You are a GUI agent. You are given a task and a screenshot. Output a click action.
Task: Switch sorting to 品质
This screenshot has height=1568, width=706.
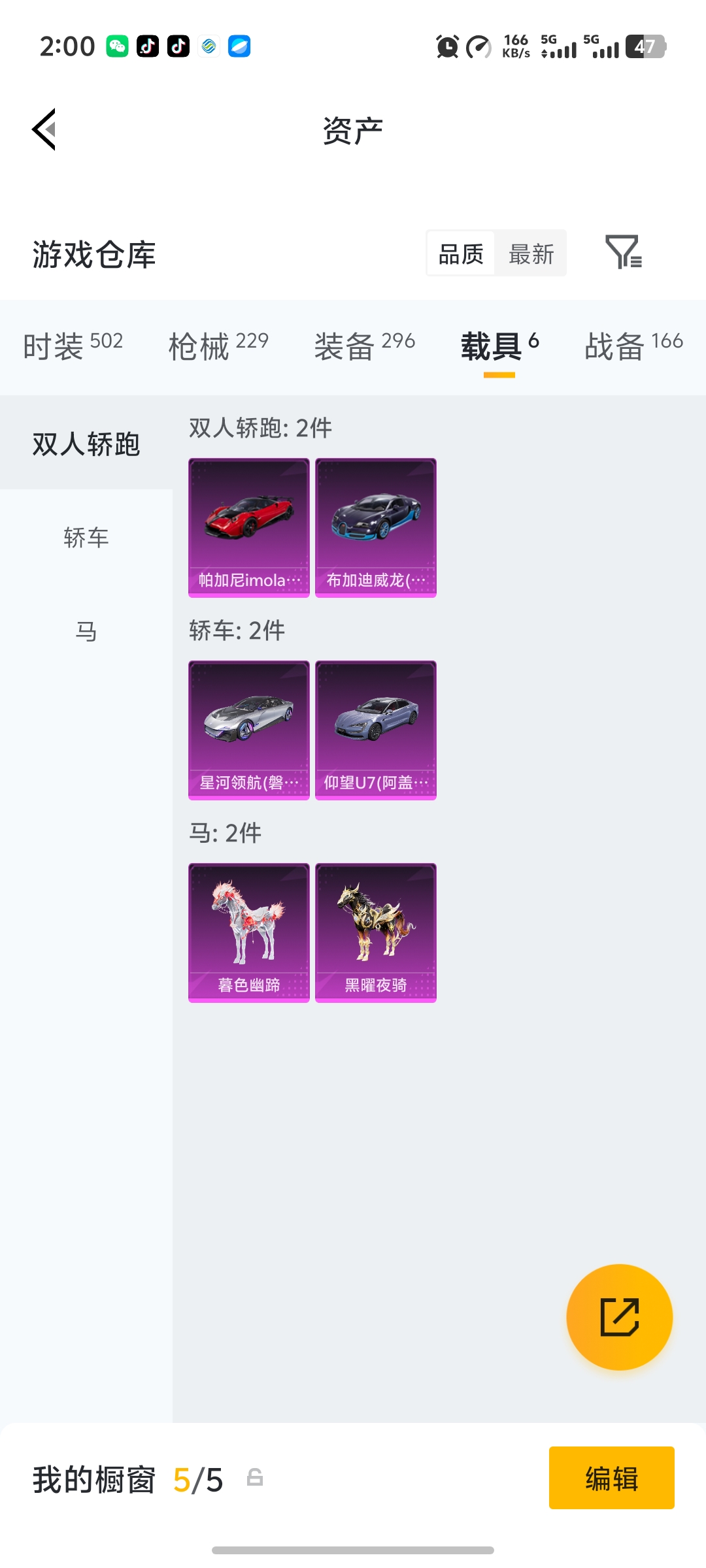(461, 253)
